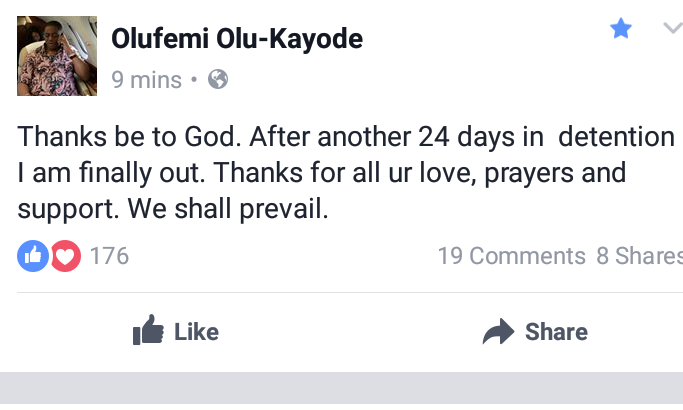Tap the blue star icon on the post
Viewport: 683px width, 410px height.
click(x=621, y=29)
